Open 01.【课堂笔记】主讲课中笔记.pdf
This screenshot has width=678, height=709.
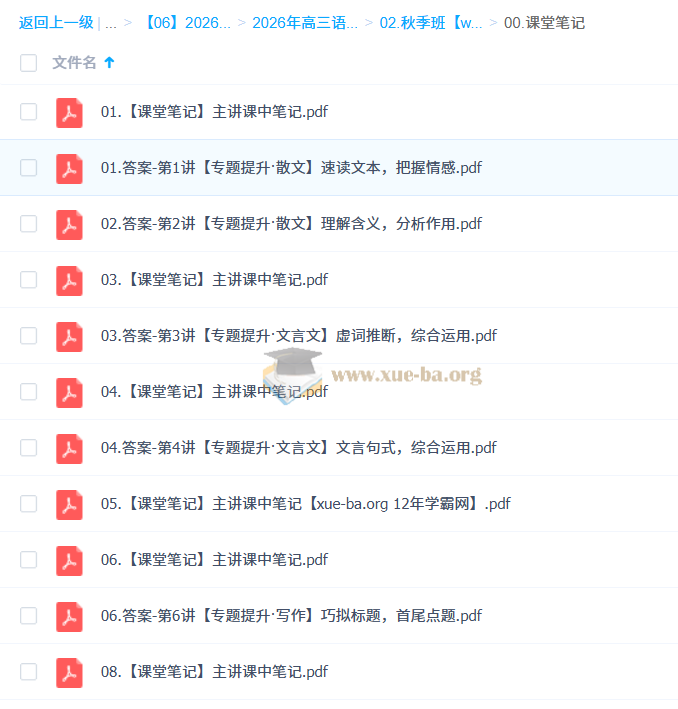point(214,112)
